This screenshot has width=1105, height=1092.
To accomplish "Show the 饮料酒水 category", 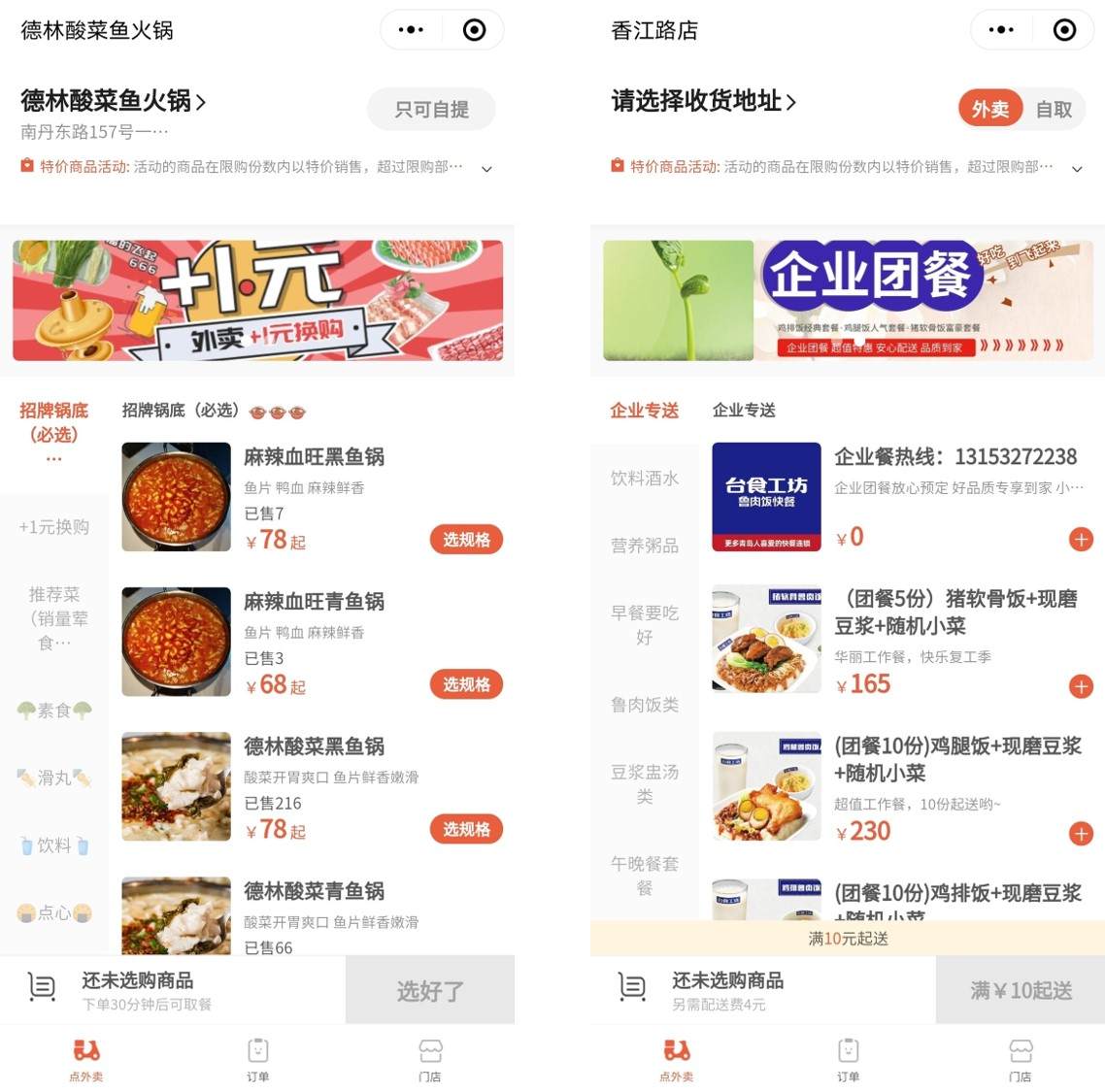I will [x=645, y=479].
